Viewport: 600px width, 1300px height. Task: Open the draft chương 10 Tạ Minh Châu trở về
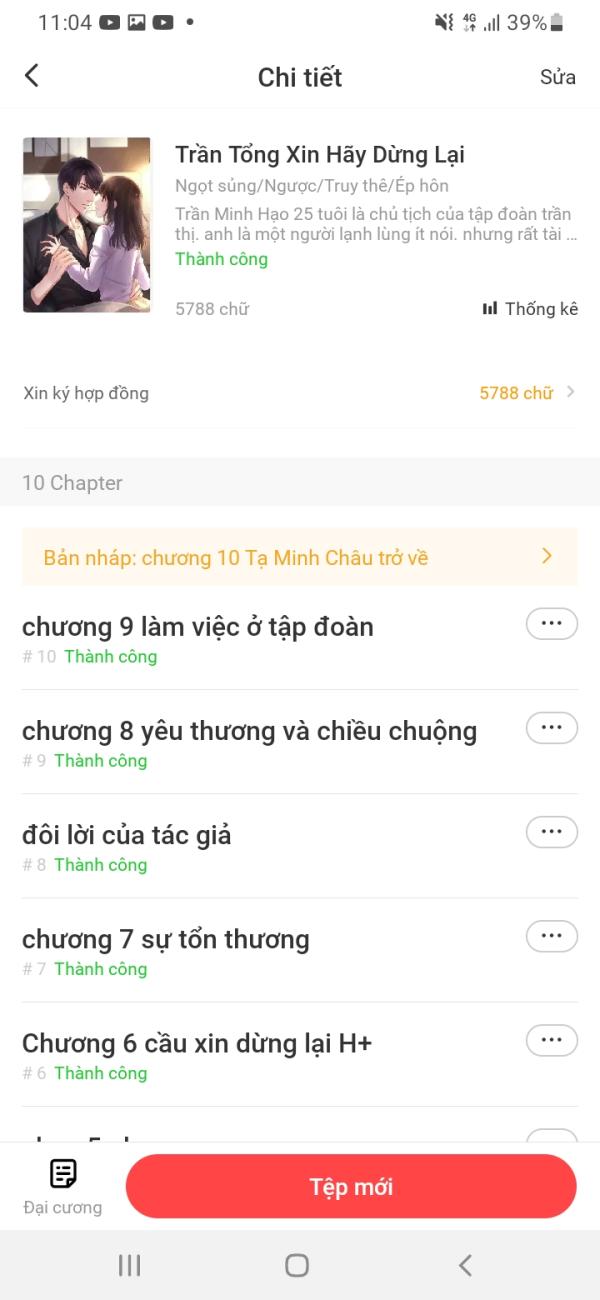pos(300,557)
